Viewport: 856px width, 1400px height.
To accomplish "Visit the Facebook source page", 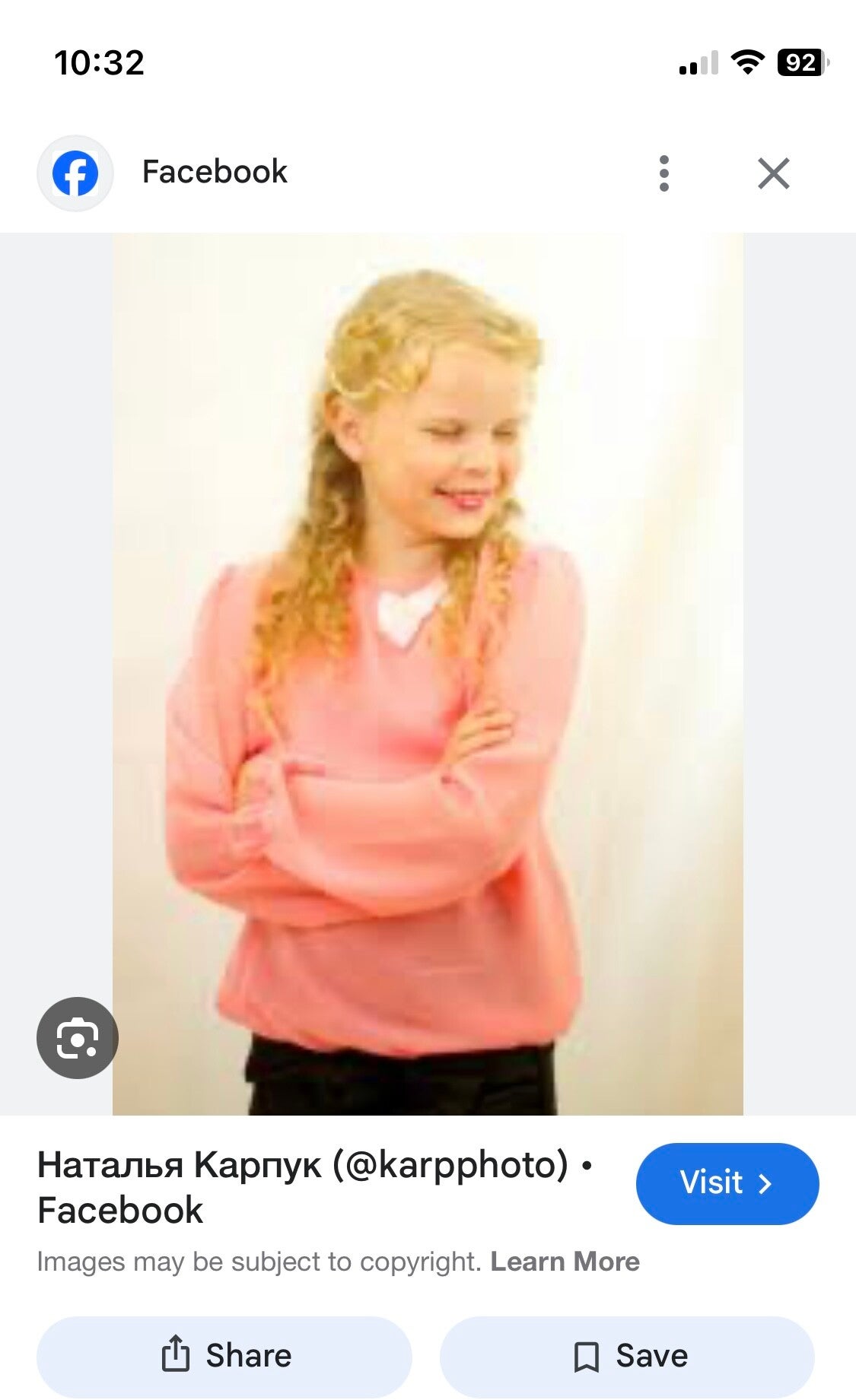I will click(727, 1183).
